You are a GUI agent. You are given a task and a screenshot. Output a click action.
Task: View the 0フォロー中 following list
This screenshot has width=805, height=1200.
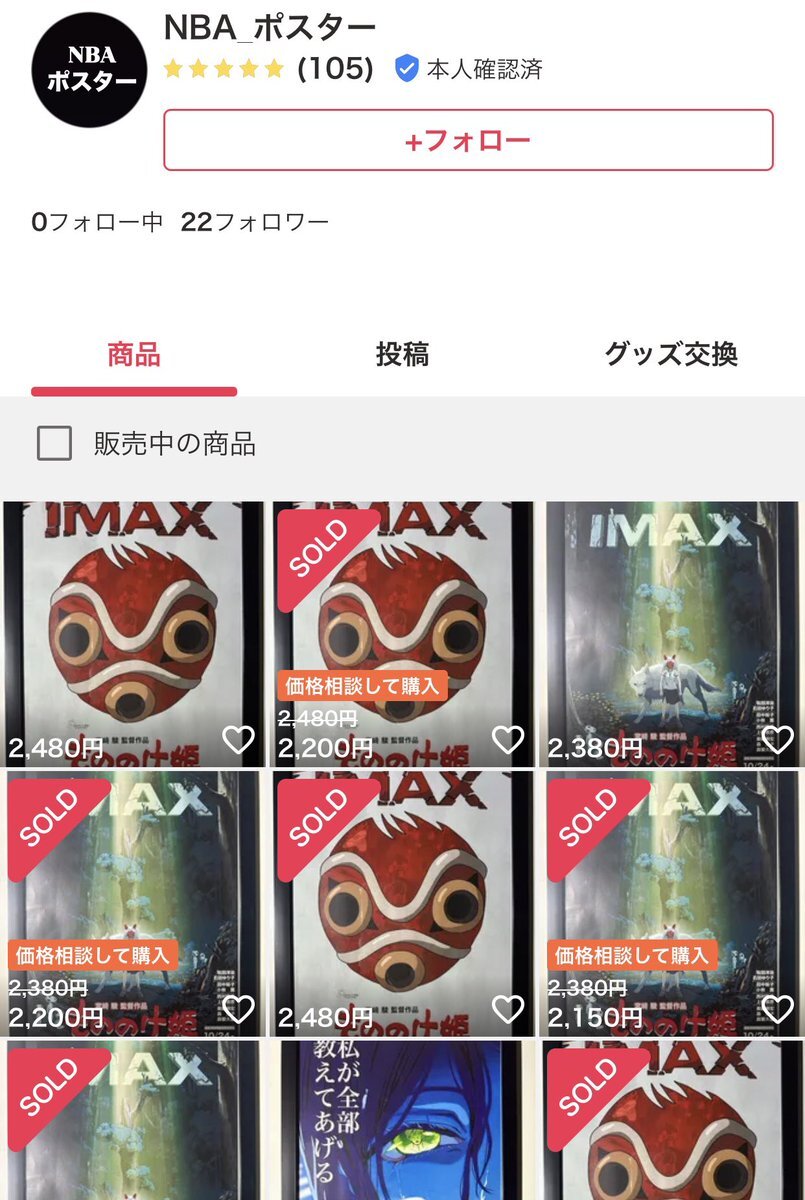(97, 222)
